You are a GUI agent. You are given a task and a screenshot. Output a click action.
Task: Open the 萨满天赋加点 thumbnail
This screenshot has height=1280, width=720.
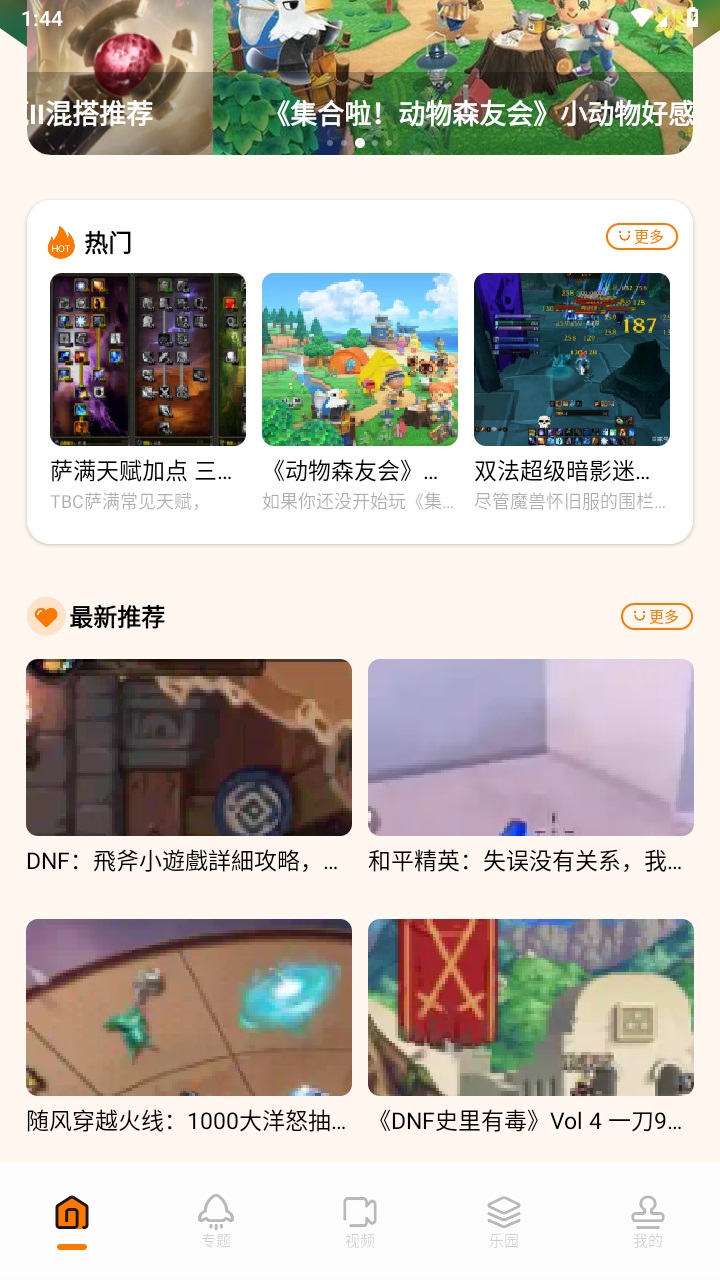click(148, 359)
